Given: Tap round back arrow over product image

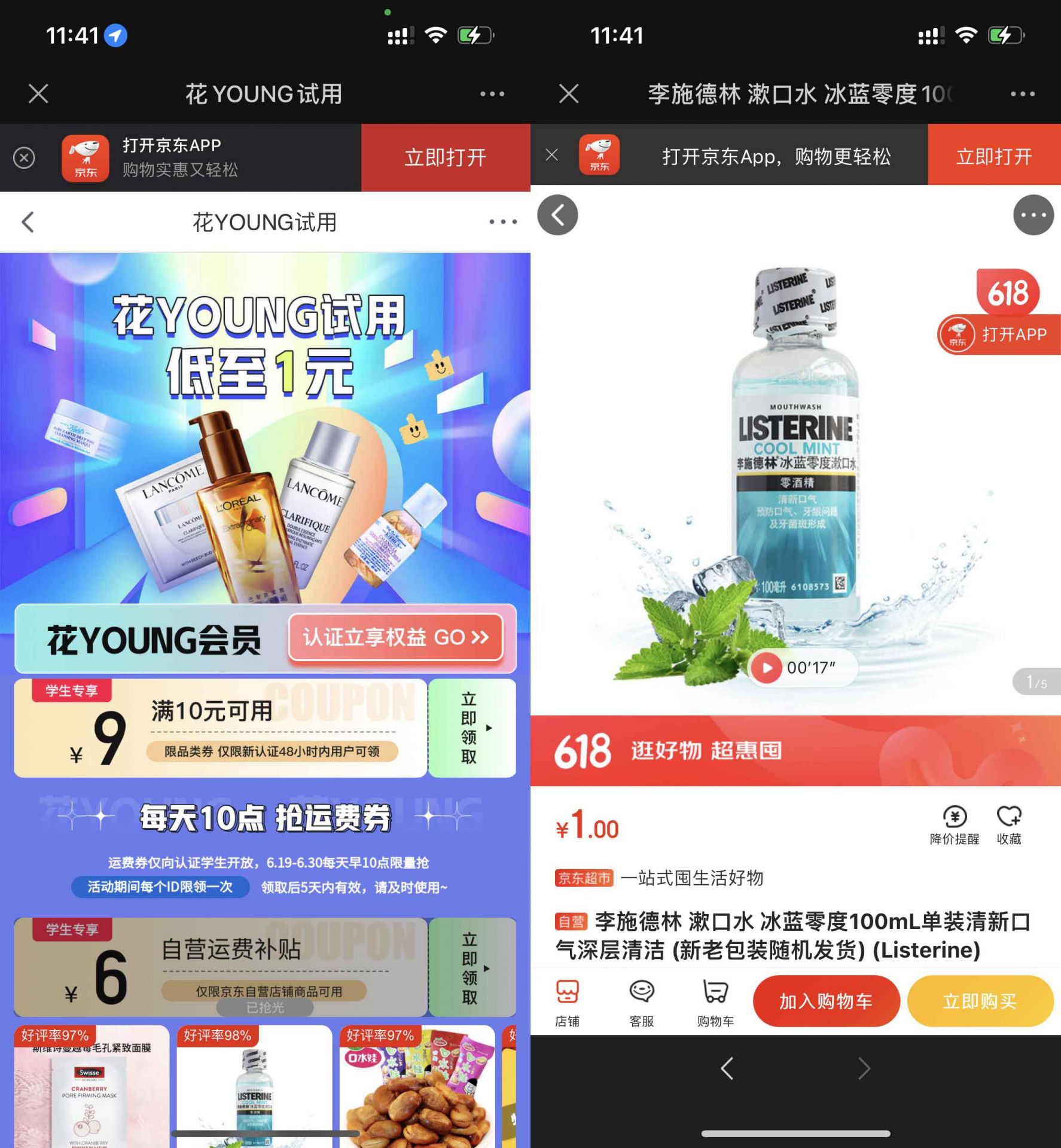Looking at the screenshot, I should coord(557,215).
